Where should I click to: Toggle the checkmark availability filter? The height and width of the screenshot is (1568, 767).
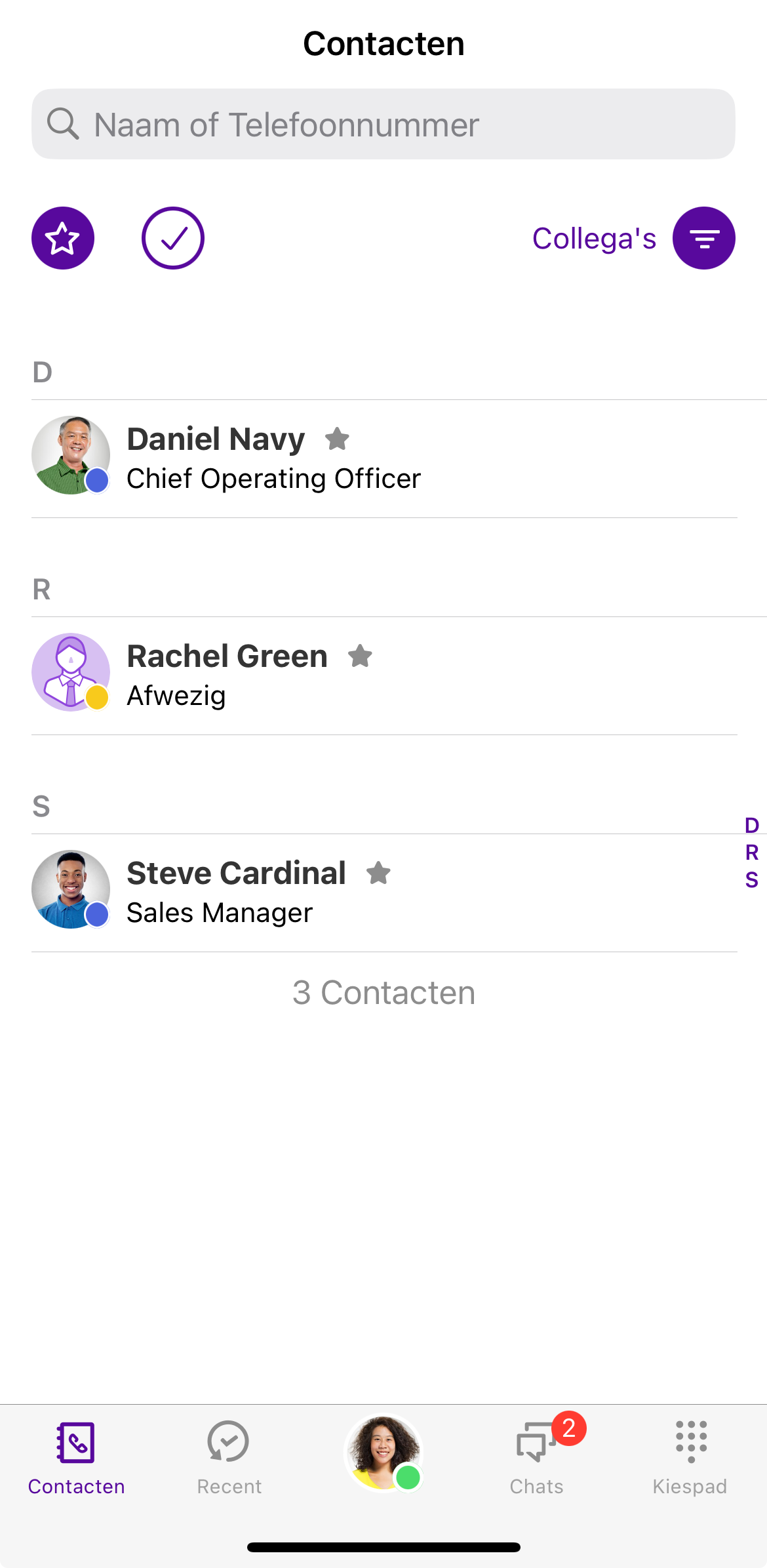point(173,238)
